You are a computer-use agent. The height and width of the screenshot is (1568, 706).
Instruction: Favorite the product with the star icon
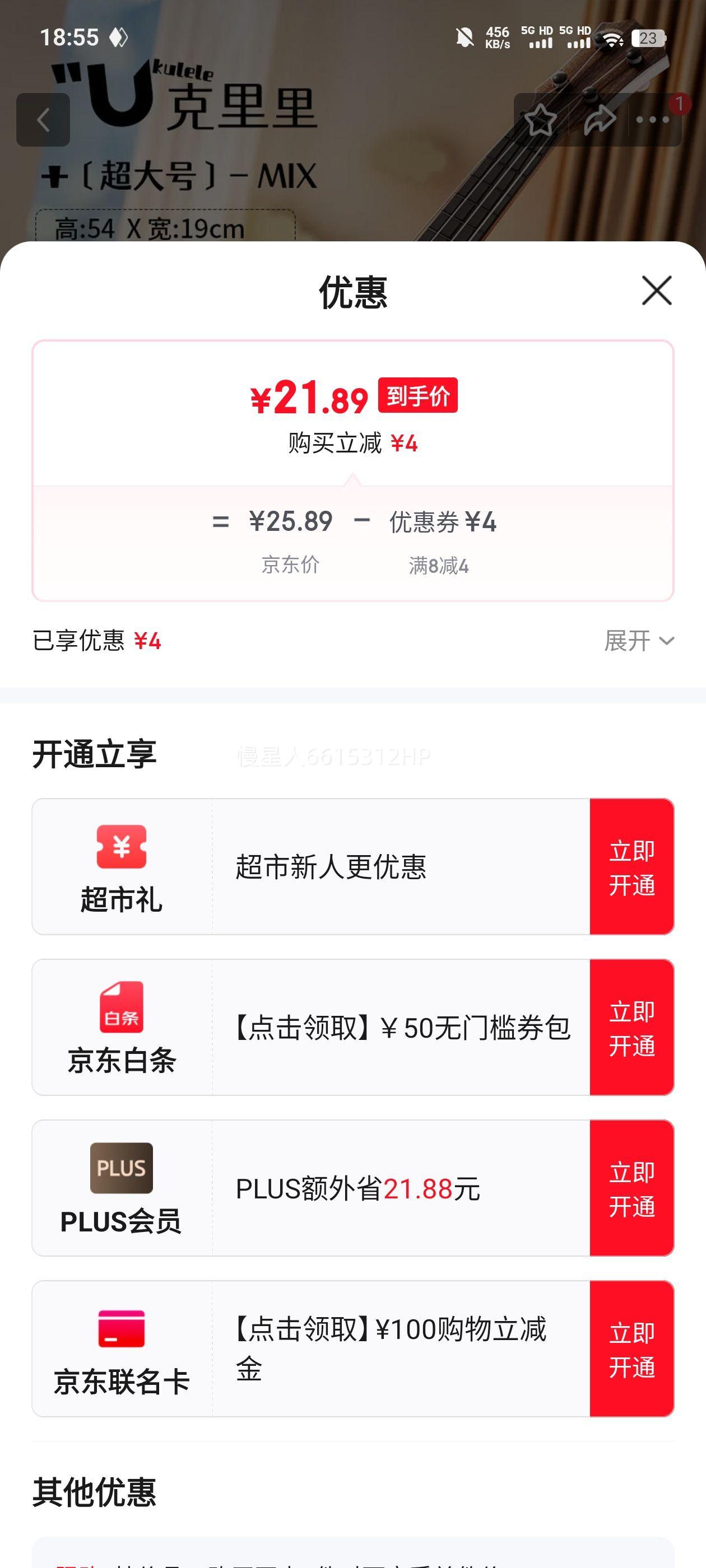(540, 120)
